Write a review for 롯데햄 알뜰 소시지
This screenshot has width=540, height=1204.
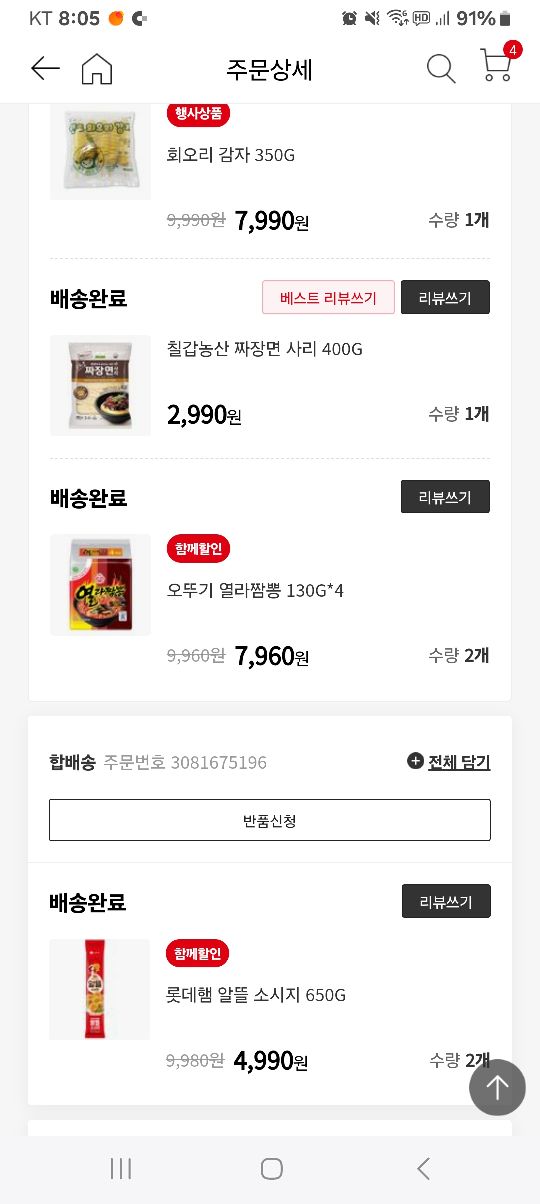coord(446,901)
